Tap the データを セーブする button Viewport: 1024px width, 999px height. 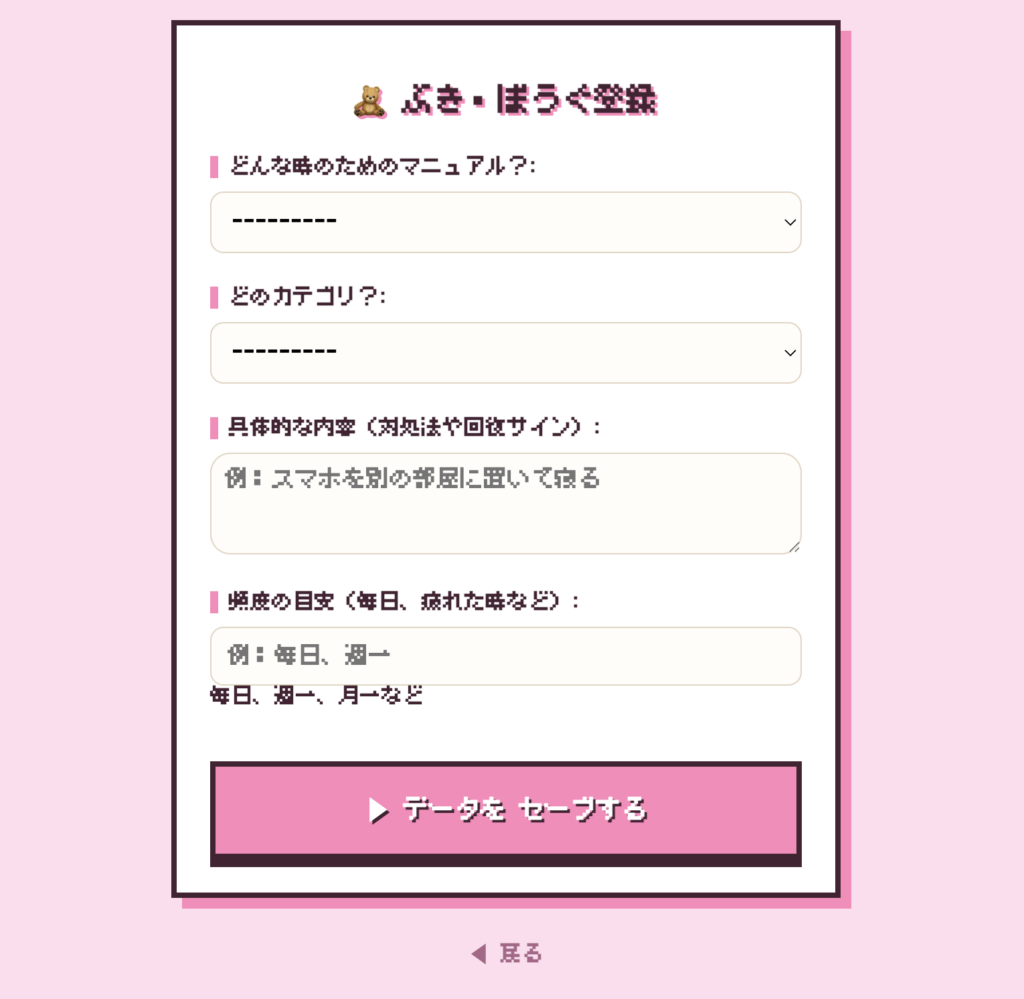[x=505, y=810]
